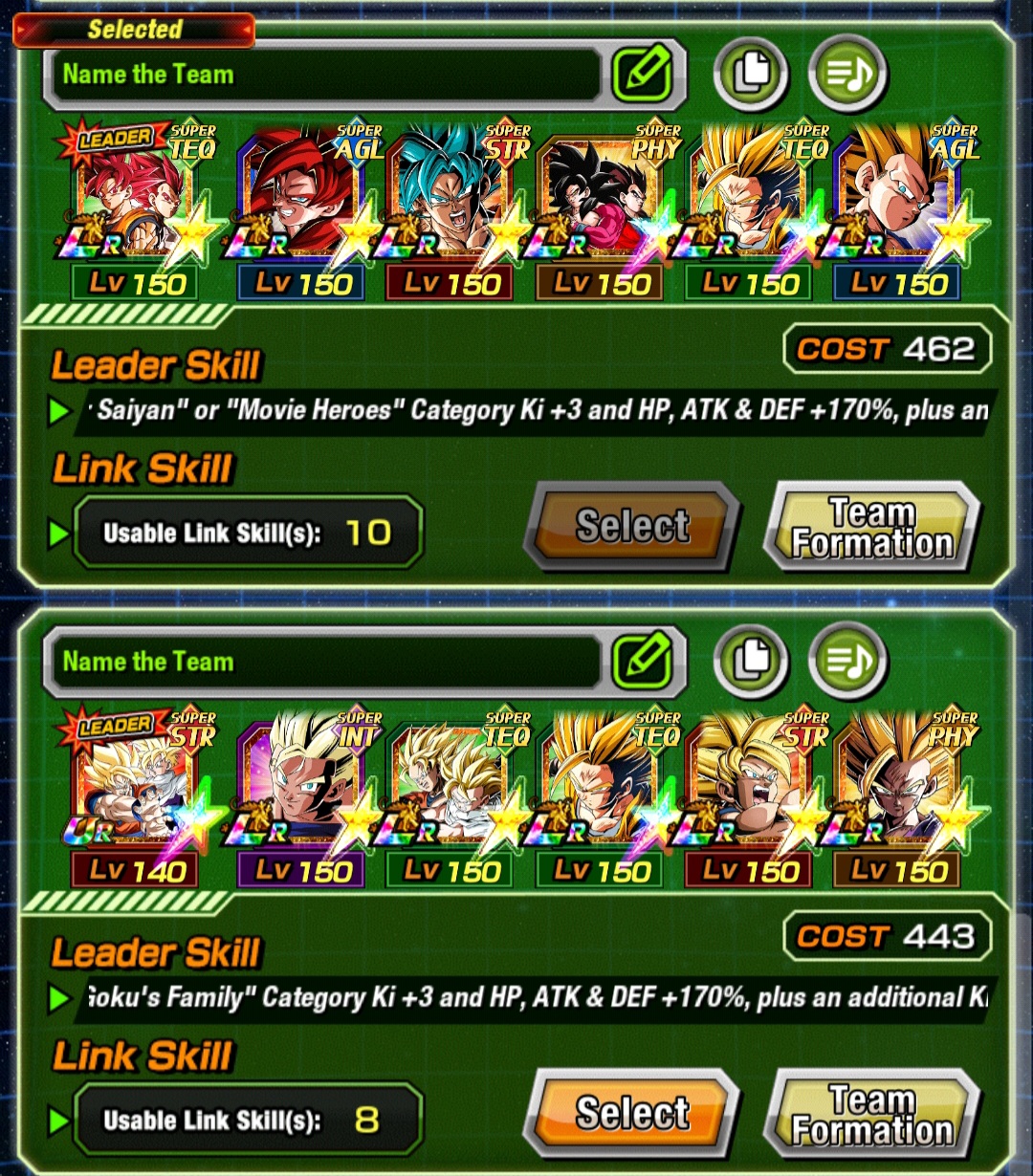Tap Select on the 462 cost team
Viewport: 1033px width, 1176px height.
[632, 526]
